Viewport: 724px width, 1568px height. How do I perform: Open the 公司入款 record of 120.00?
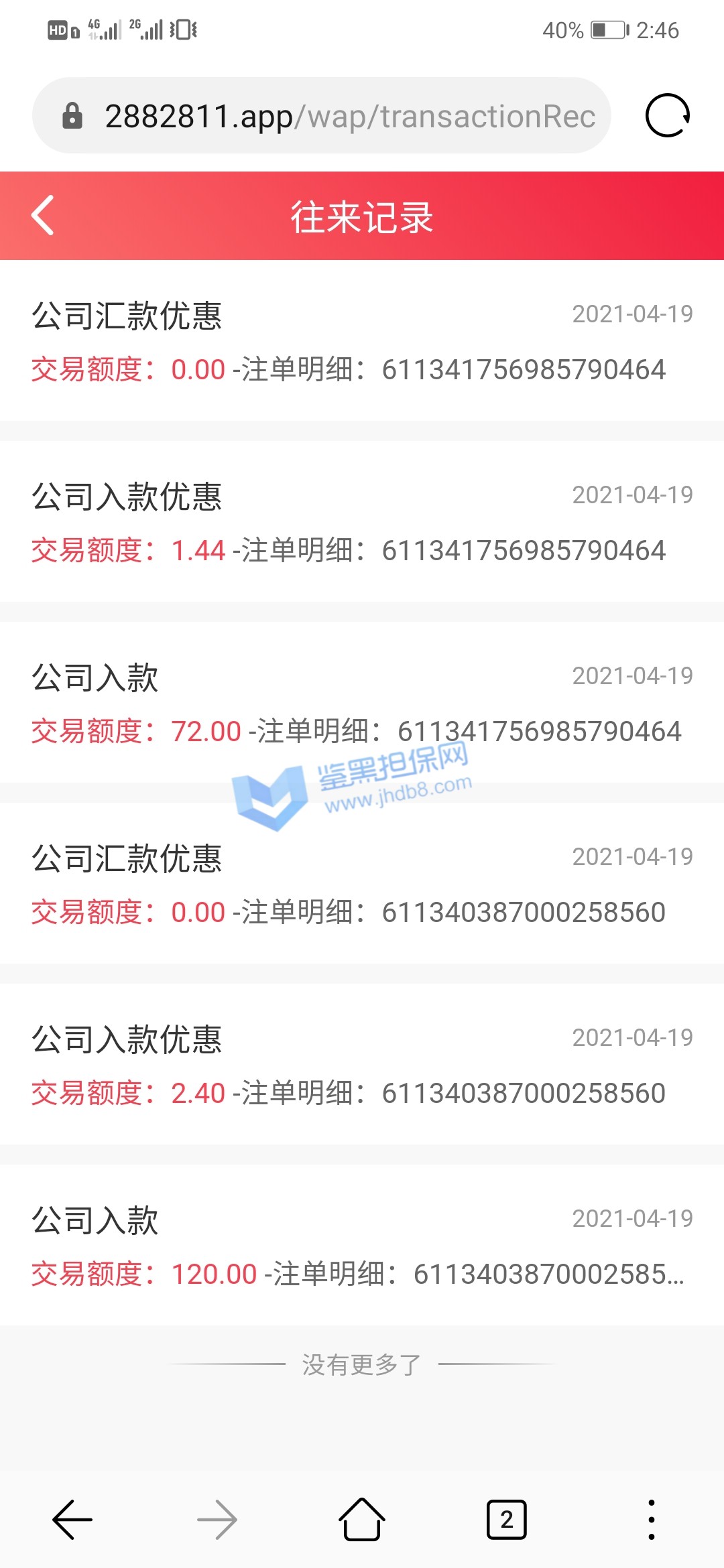click(362, 1246)
